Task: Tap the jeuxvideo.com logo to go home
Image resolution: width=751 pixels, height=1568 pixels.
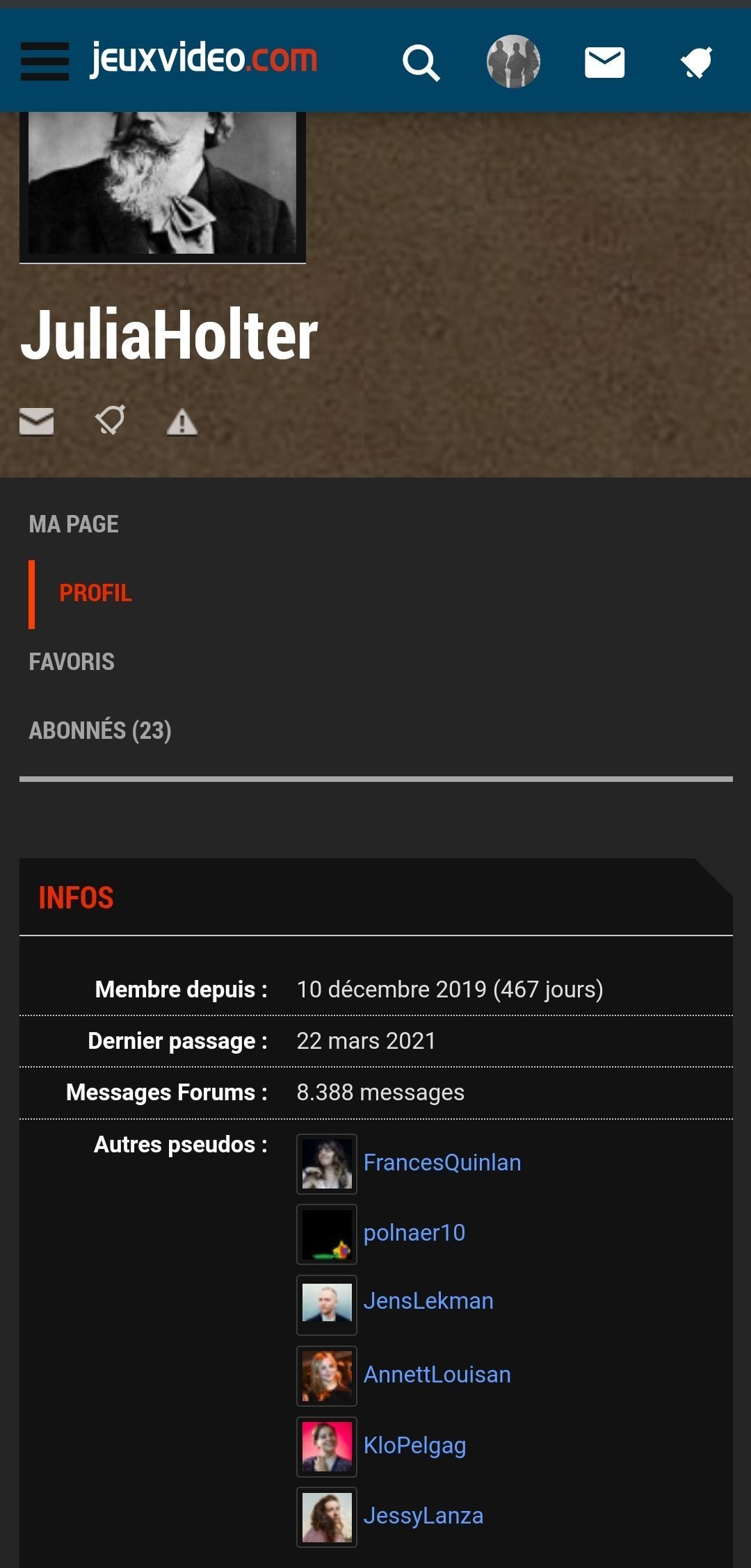Action: (204, 59)
